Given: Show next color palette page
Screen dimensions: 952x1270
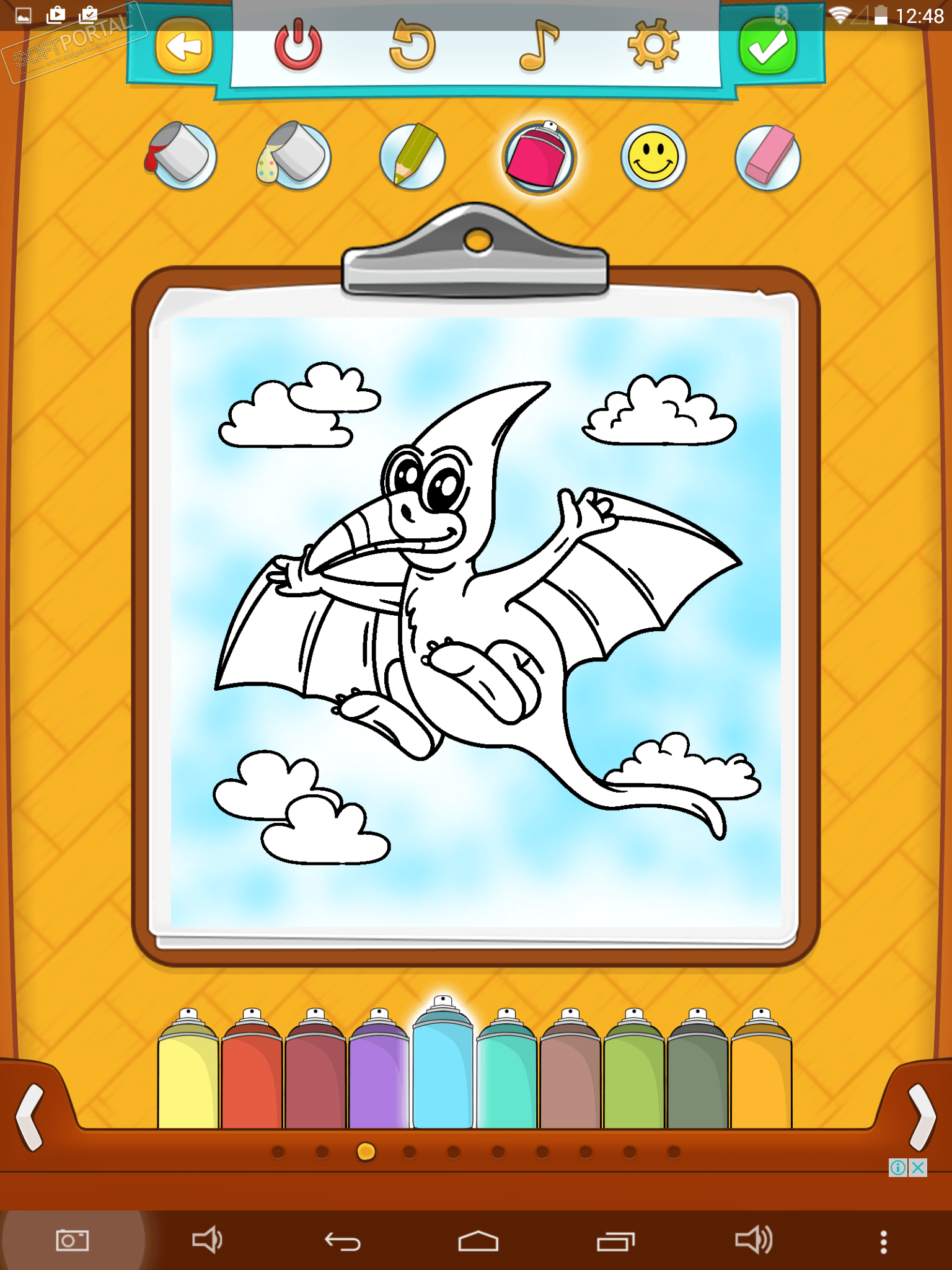Looking at the screenshot, I should coord(922,1117).
